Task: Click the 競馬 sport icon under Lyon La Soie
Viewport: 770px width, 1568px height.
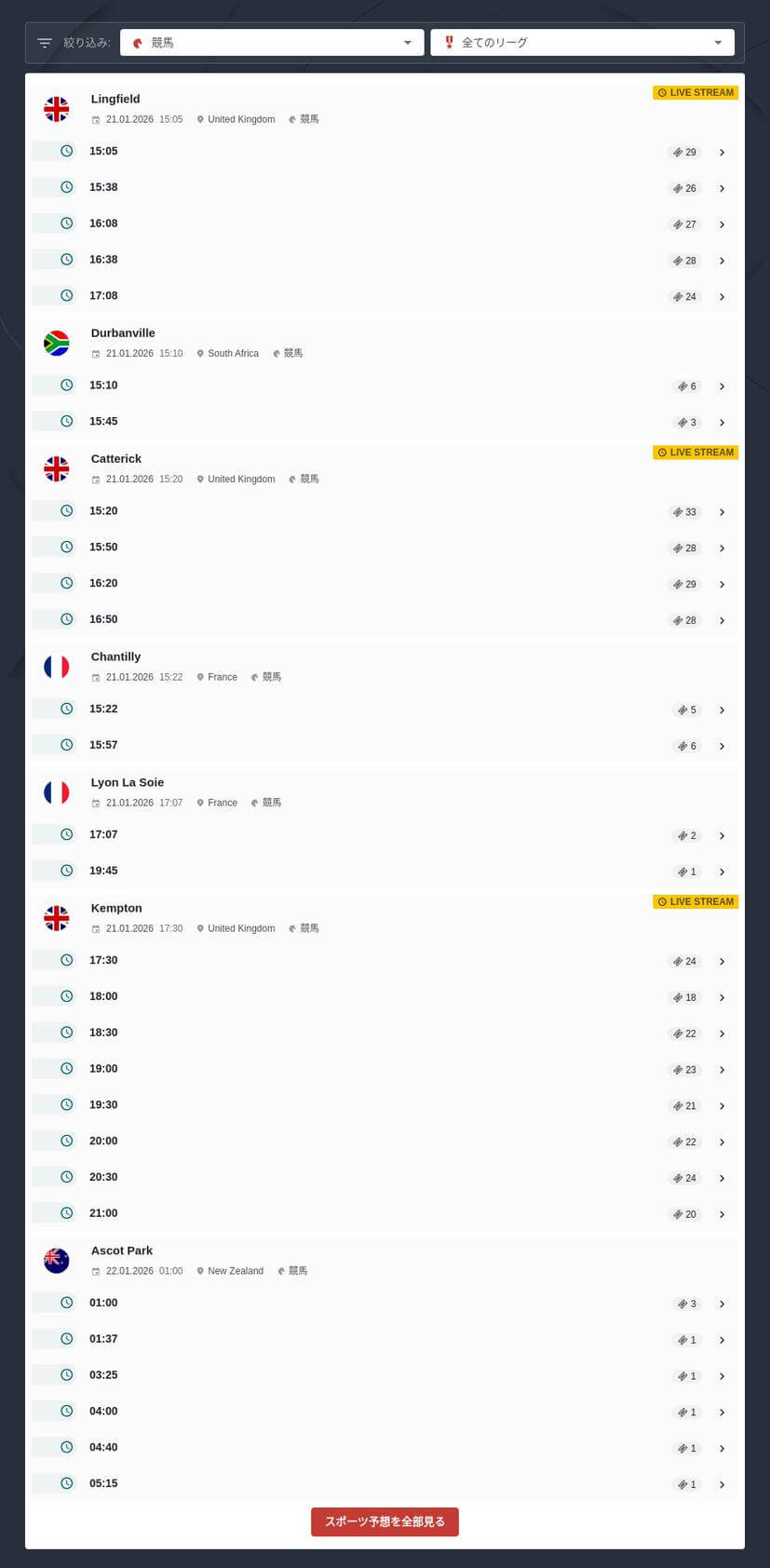Action: (x=255, y=802)
